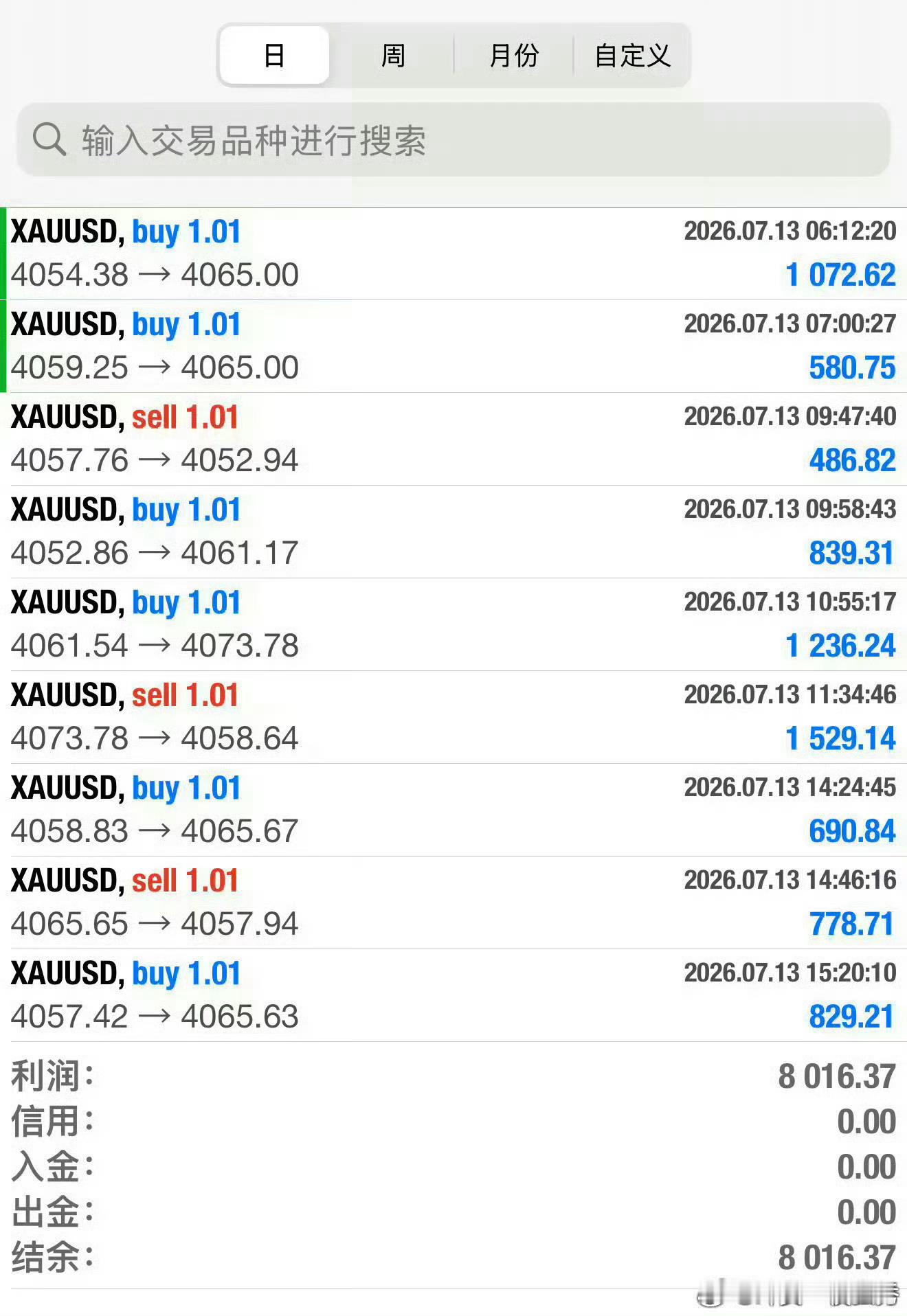The height and width of the screenshot is (1316, 907).
Task: Open the buy trade closed at 06:12:20
Action: coord(453,253)
